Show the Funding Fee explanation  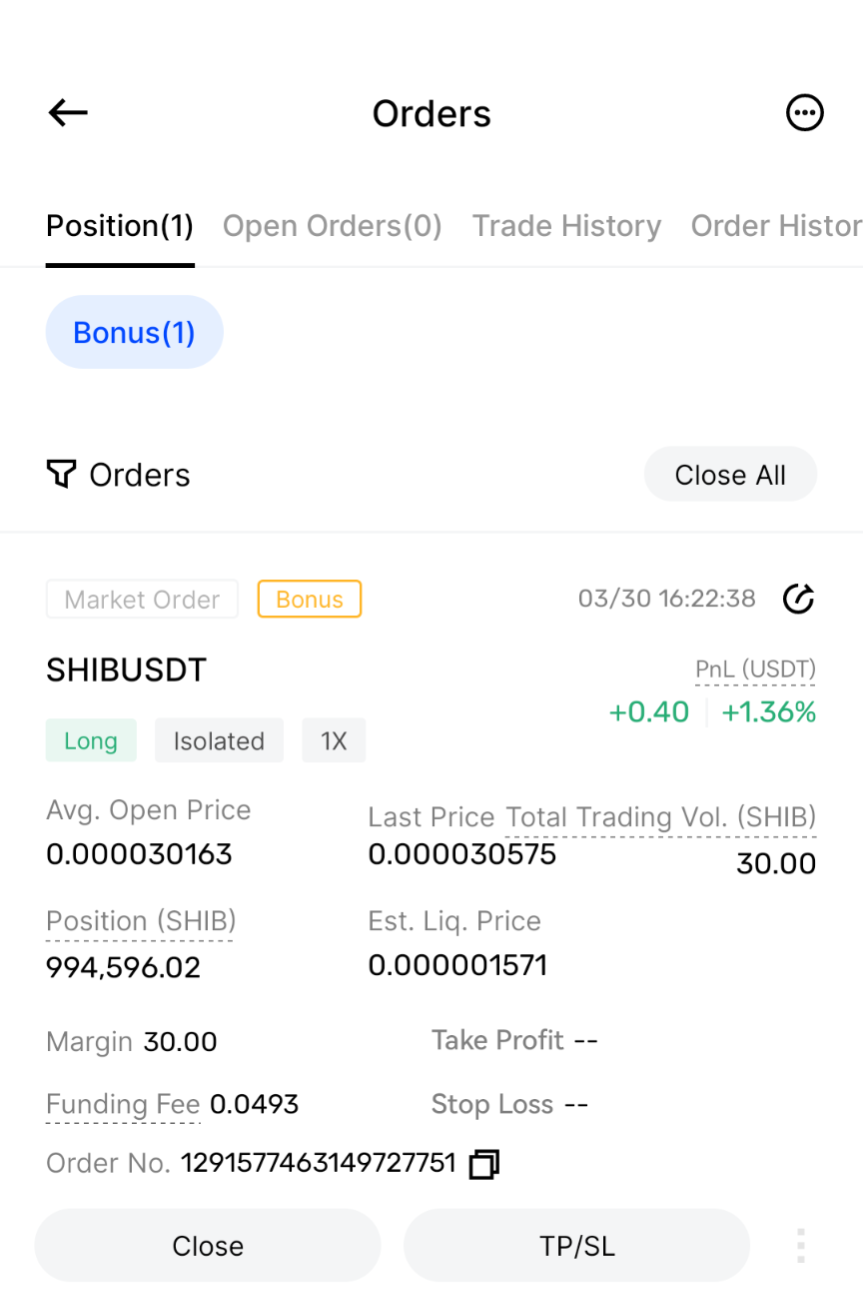point(123,1105)
